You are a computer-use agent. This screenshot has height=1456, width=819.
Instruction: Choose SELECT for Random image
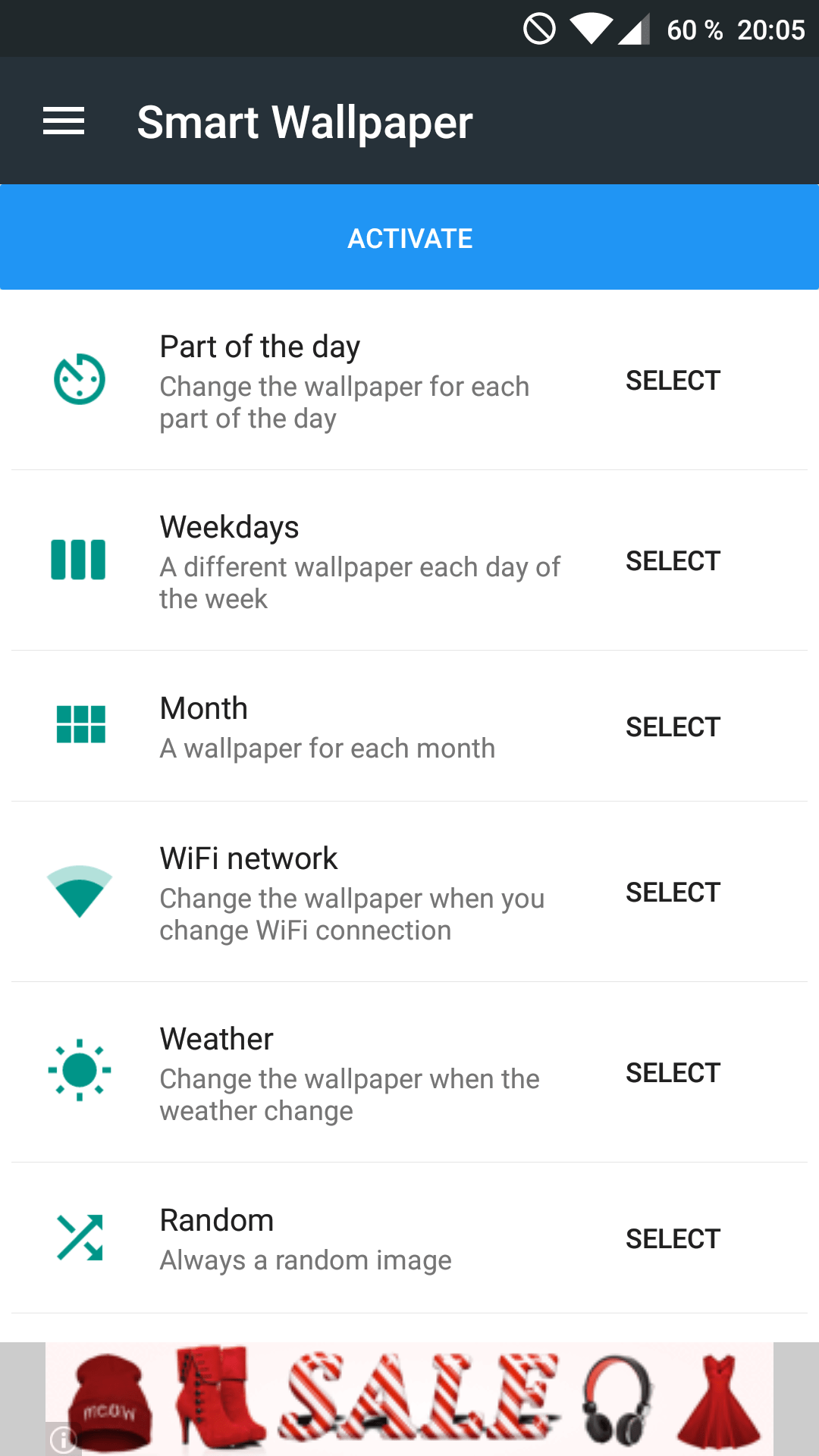coord(673,1239)
